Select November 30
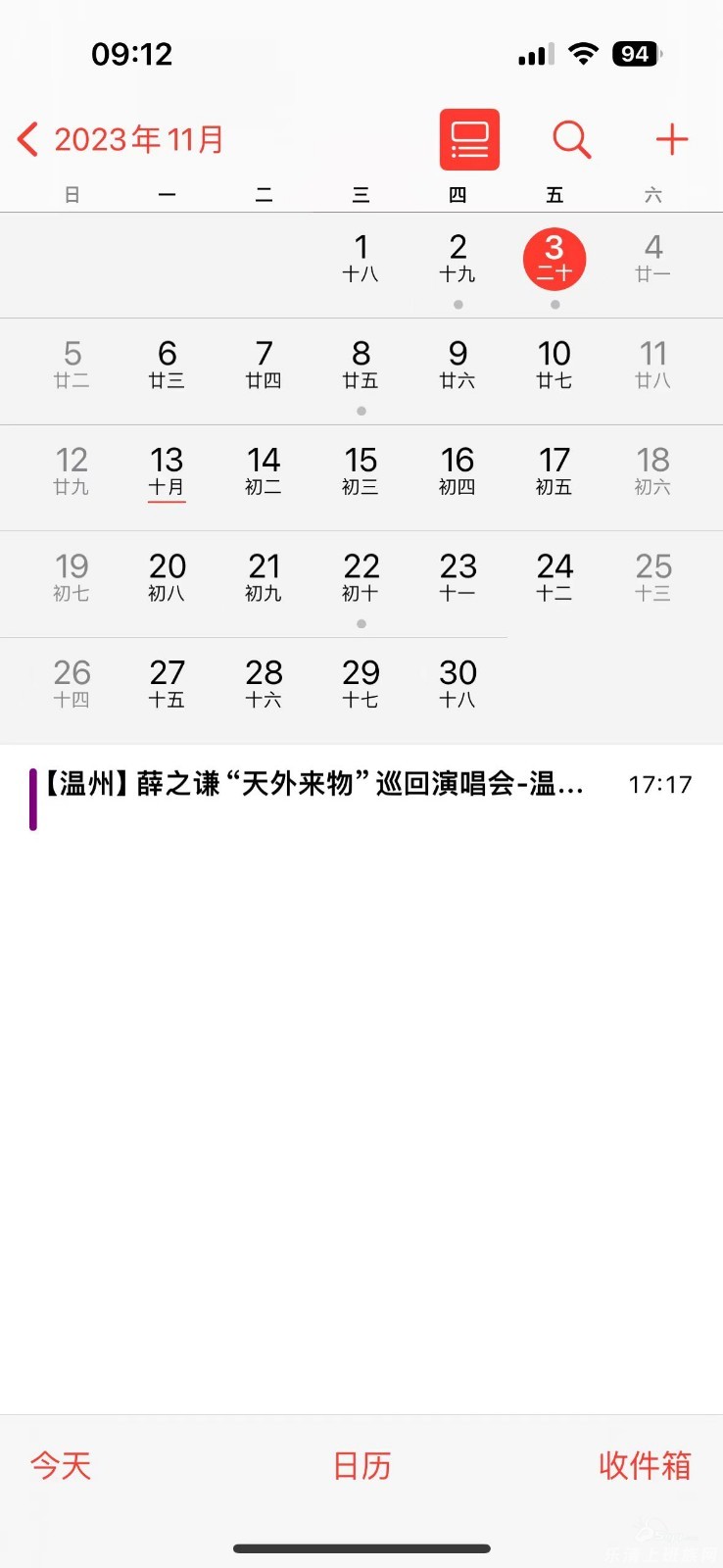This screenshot has width=723, height=1568. [458, 684]
